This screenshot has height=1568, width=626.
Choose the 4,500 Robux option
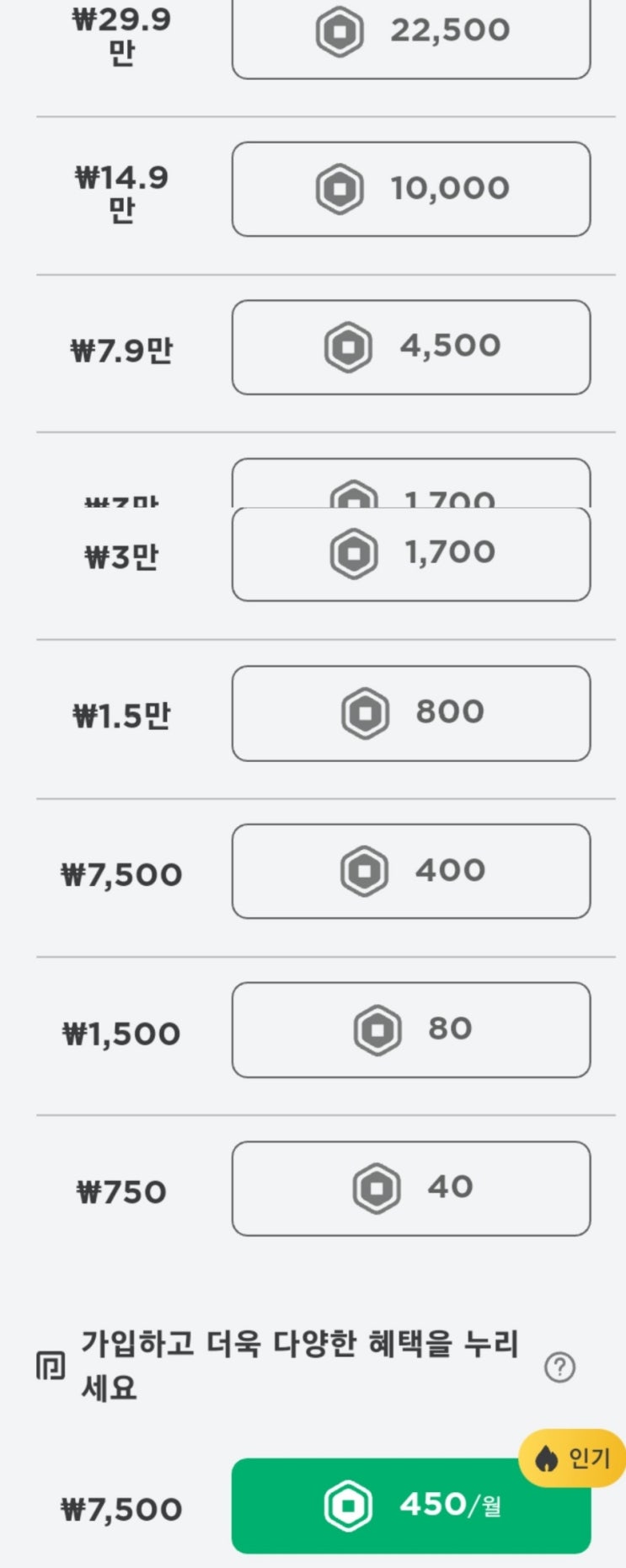[x=411, y=346]
